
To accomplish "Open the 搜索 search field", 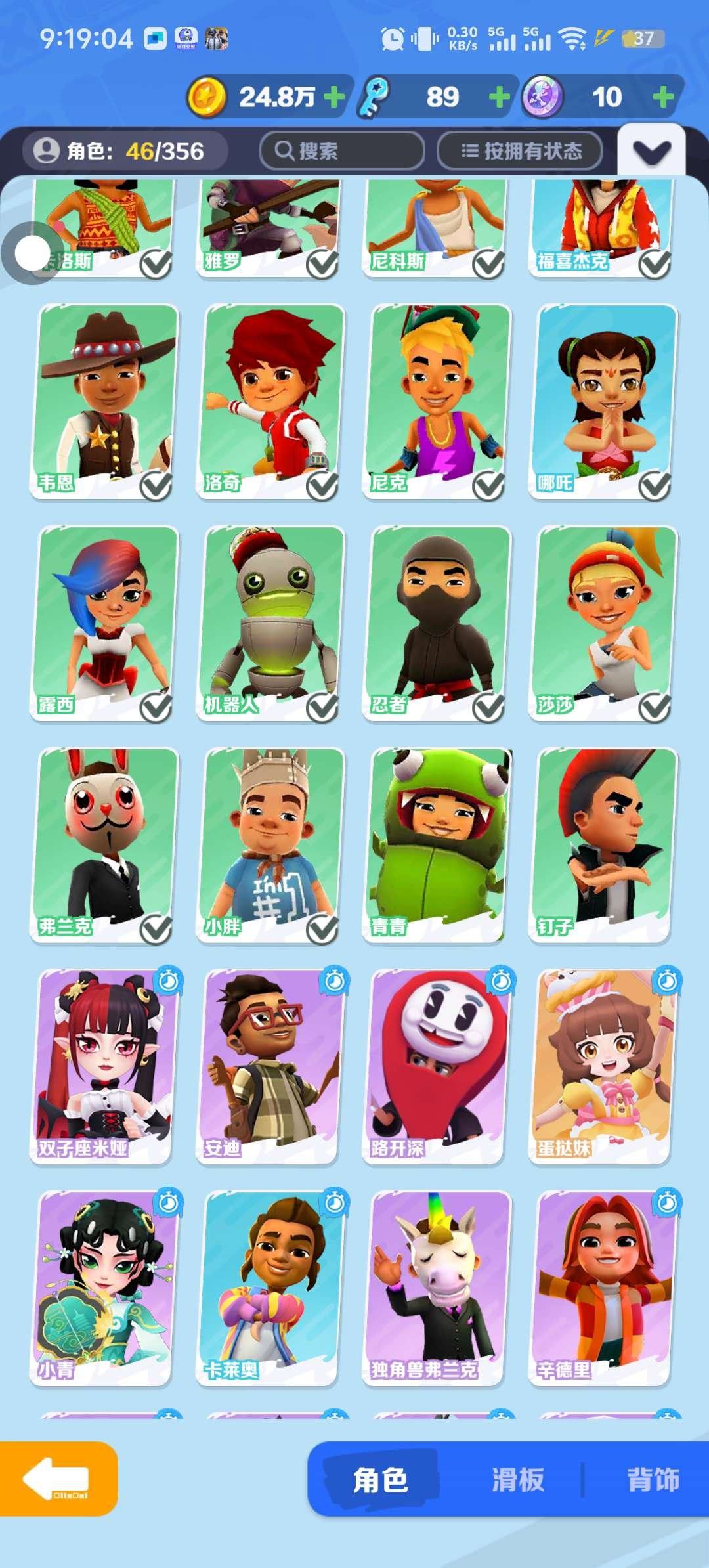I will tap(341, 151).
